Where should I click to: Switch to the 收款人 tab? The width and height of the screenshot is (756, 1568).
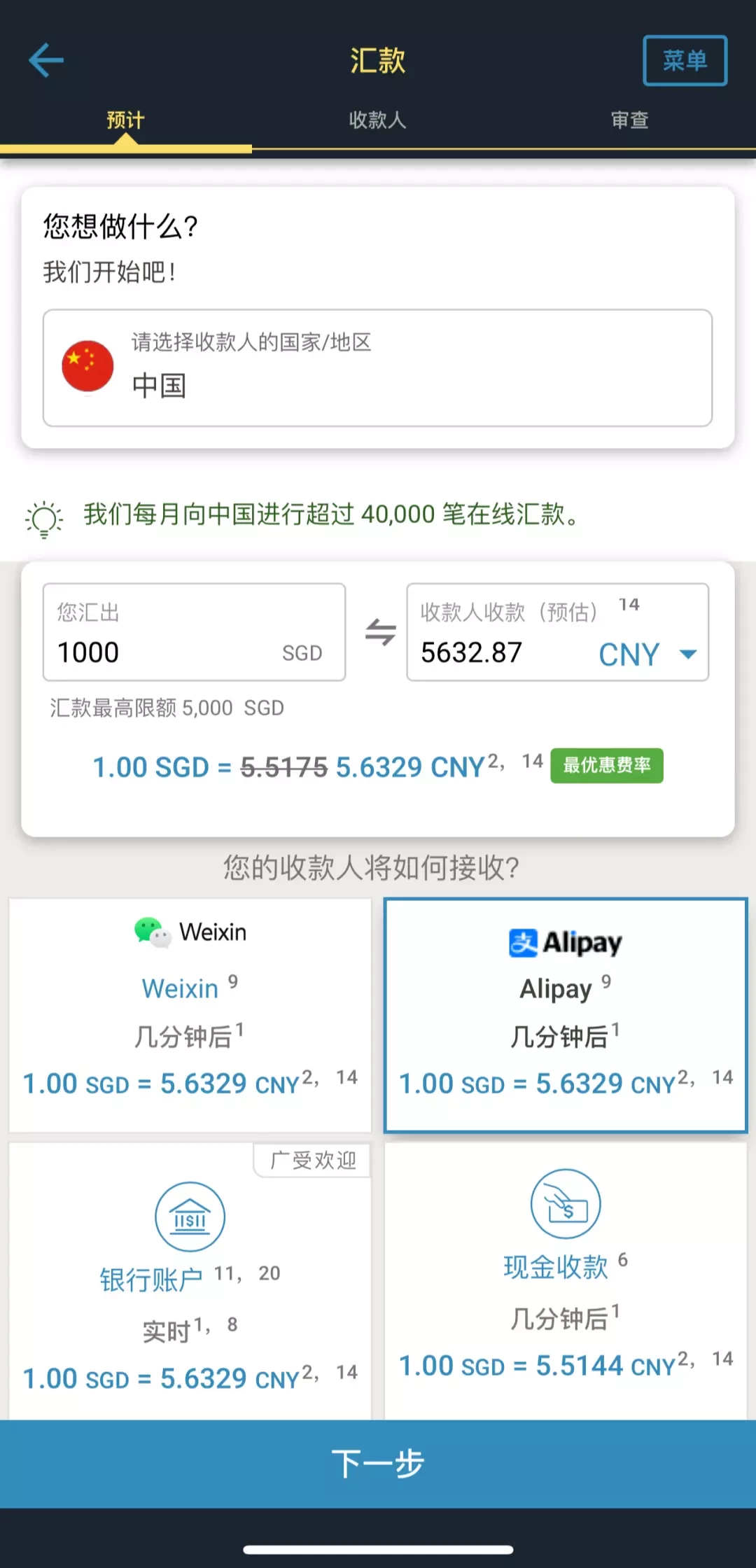[x=378, y=120]
